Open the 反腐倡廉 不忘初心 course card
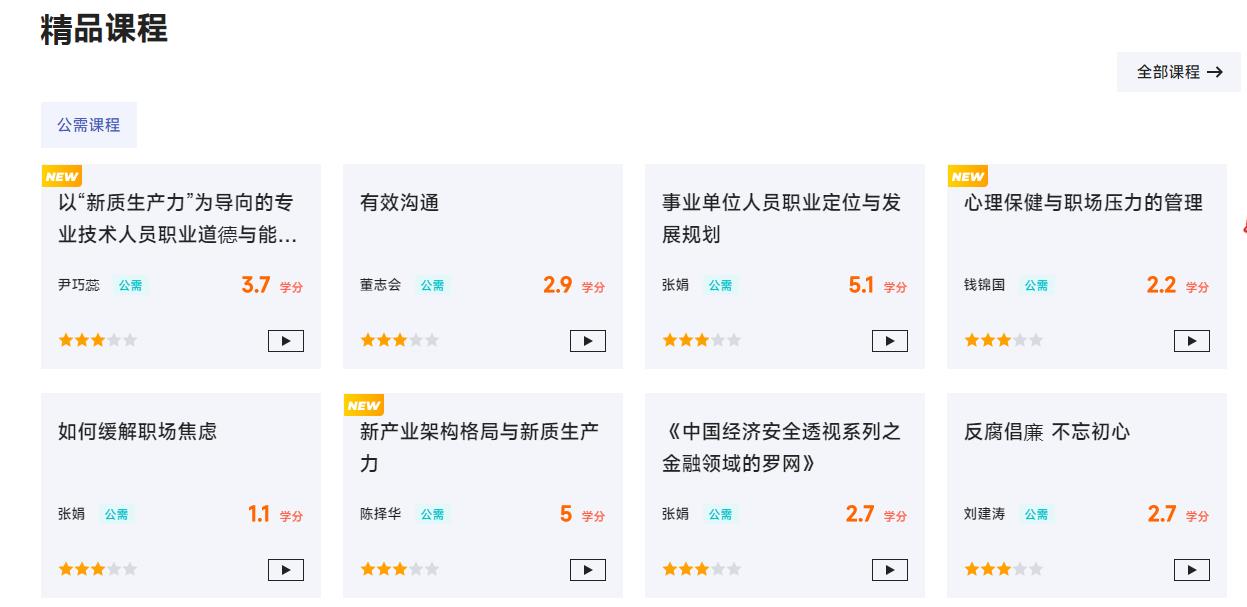1247x607 pixels. click(x=1047, y=432)
